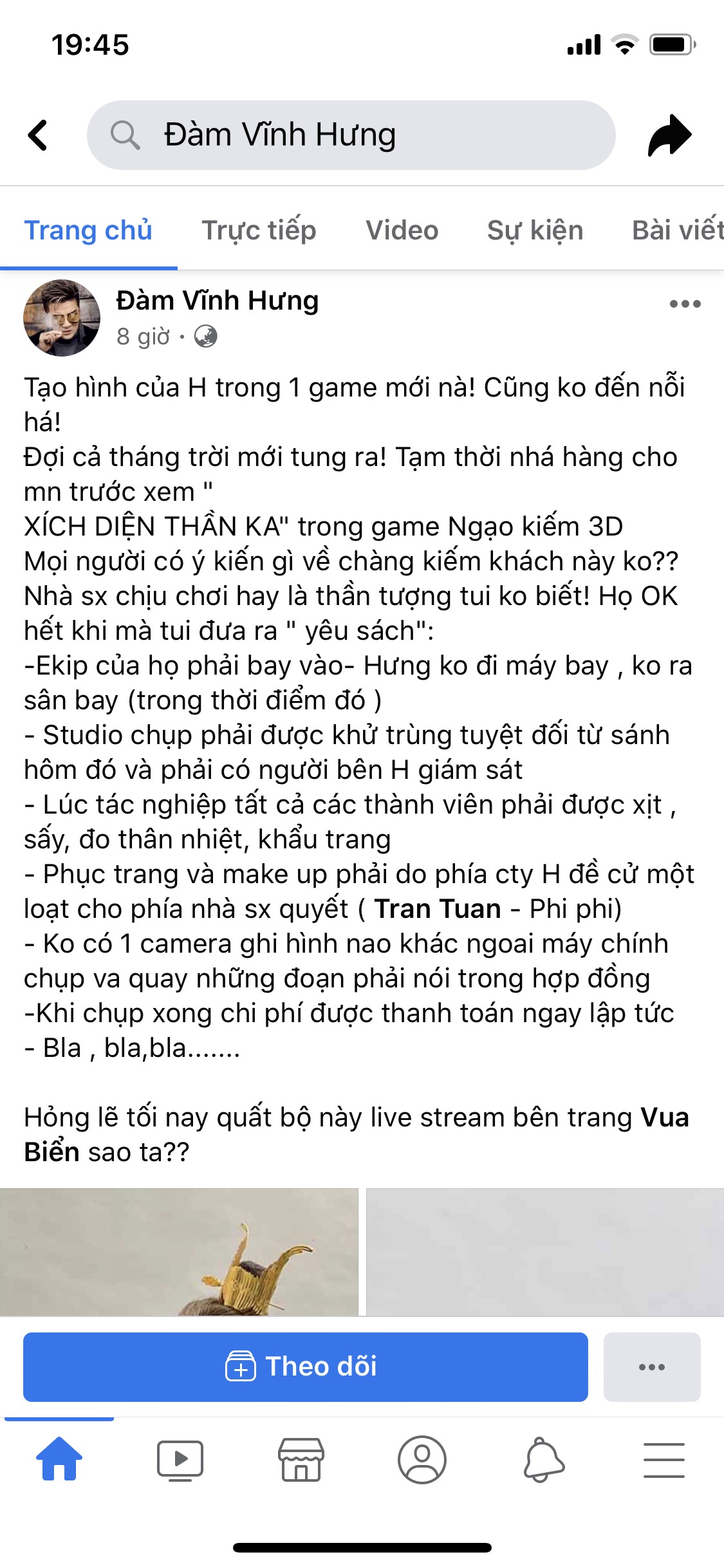
Task: Open the post photo with golden headpiece
Action: 179,1251
